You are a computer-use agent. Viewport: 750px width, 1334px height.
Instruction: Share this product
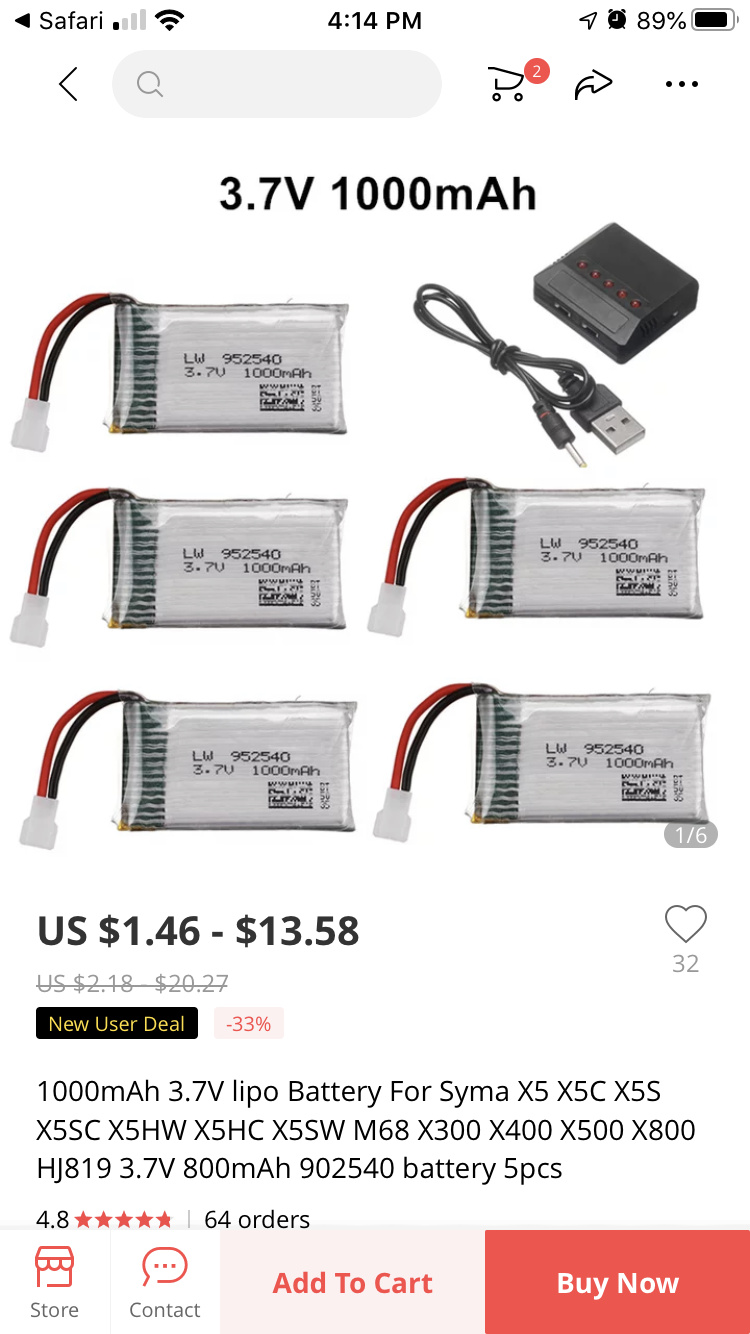[x=593, y=85]
